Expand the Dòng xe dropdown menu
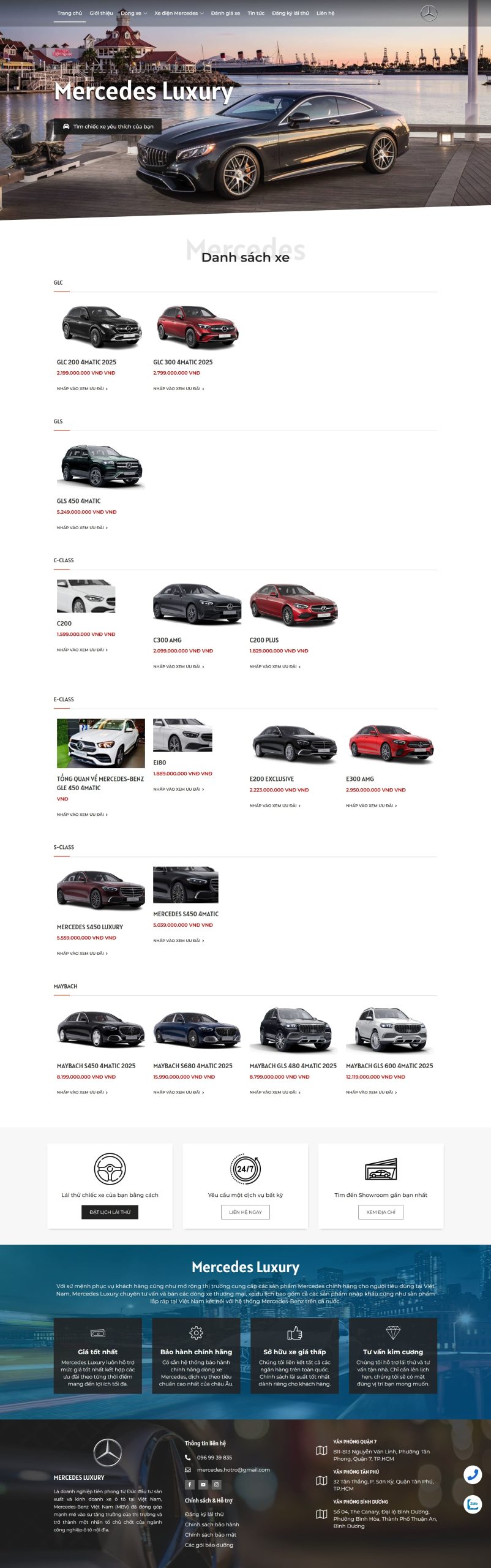 point(133,13)
